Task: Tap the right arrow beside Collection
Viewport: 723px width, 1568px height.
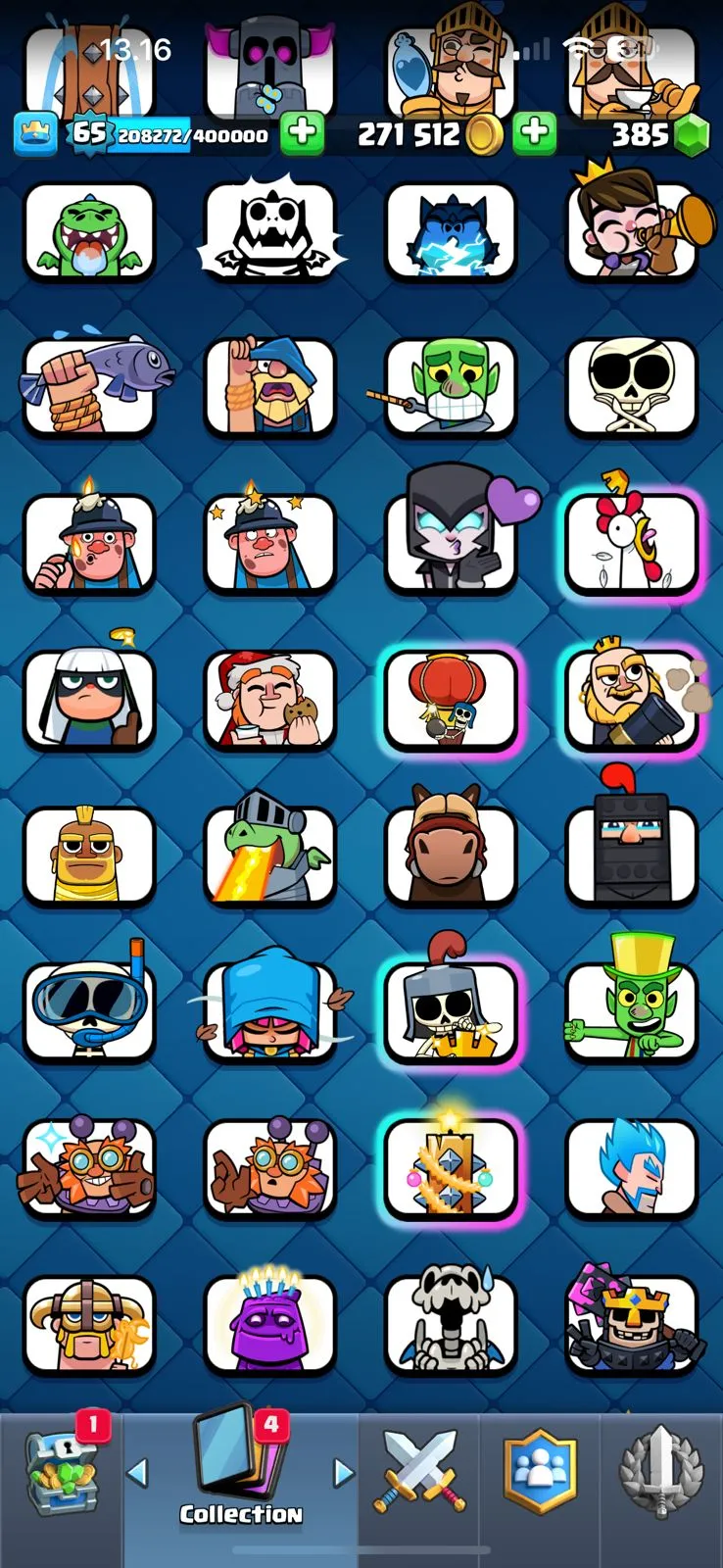Action: (x=343, y=1471)
